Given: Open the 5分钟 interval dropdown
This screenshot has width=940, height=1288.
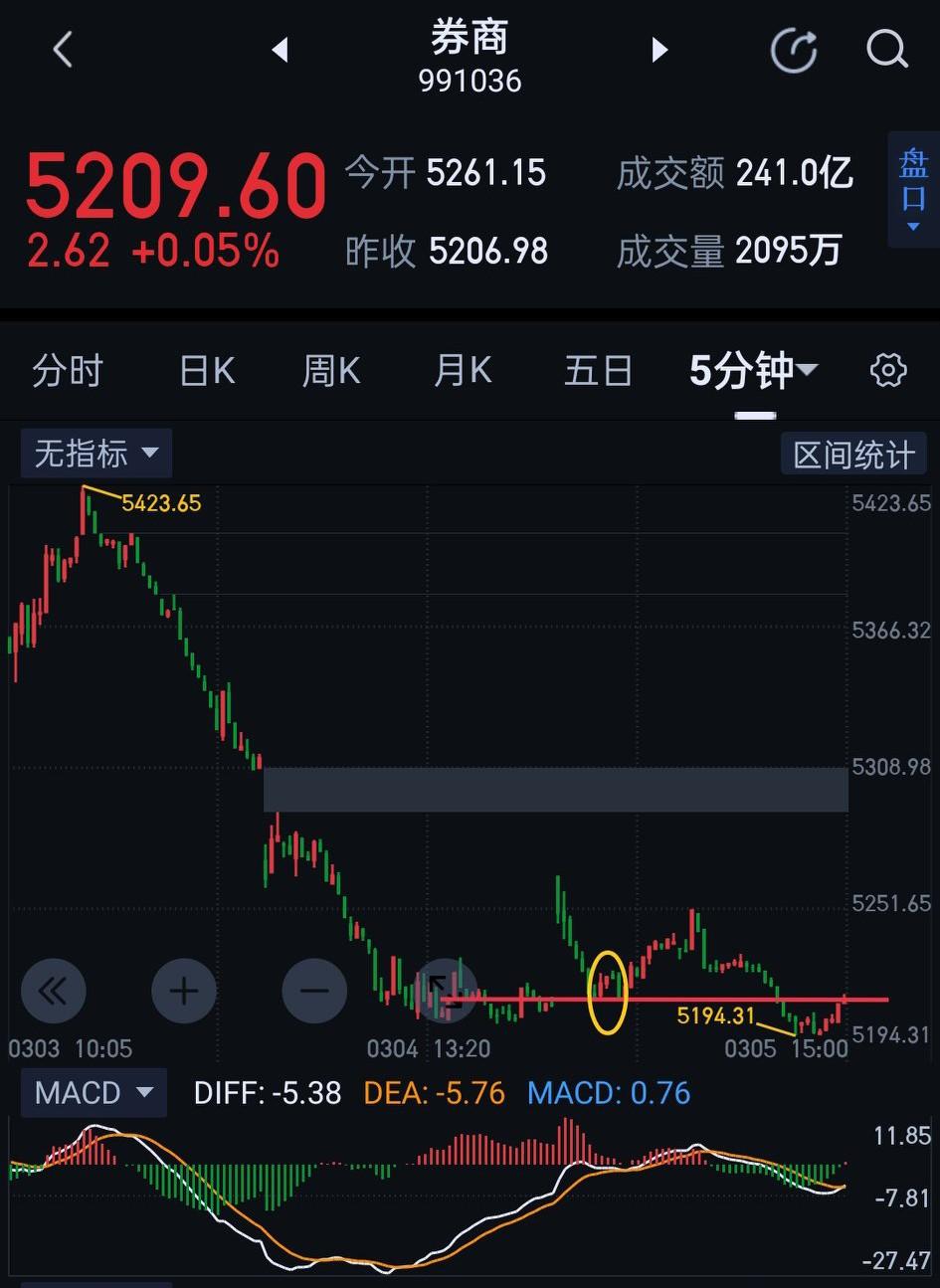Looking at the screenshot, I should click(x=753, y=370).
